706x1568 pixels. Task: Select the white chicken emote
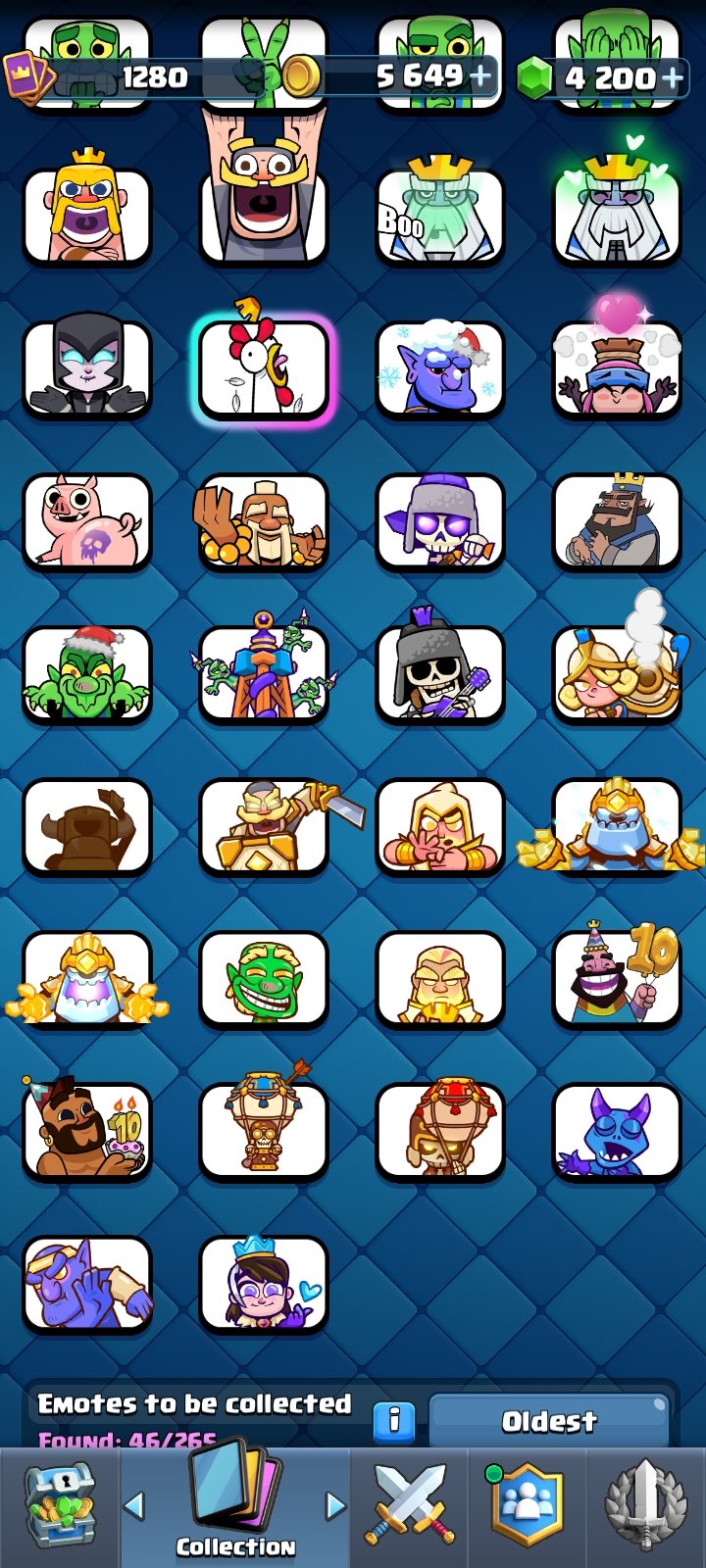(264, 368)
